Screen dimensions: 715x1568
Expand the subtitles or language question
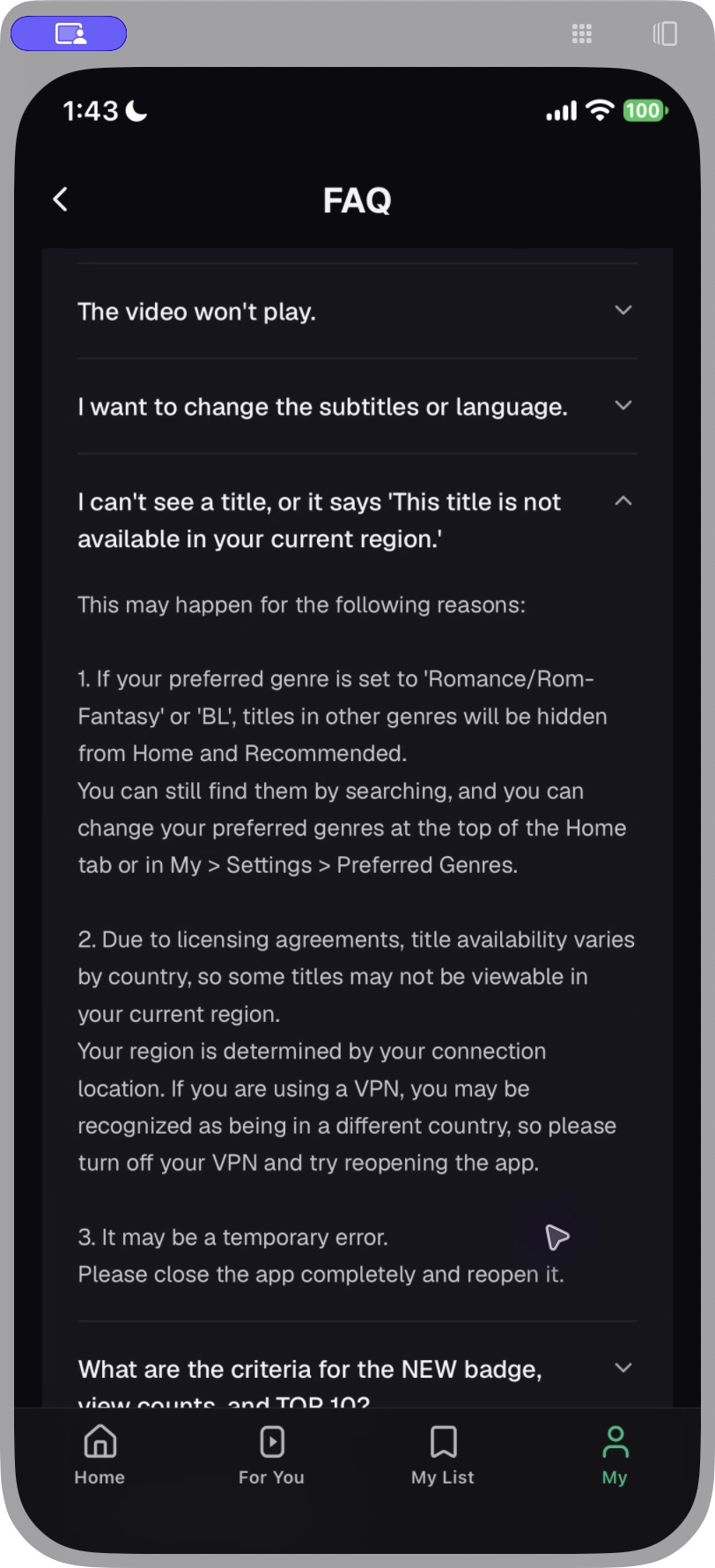pyautogui.click(x=357, y=406)
